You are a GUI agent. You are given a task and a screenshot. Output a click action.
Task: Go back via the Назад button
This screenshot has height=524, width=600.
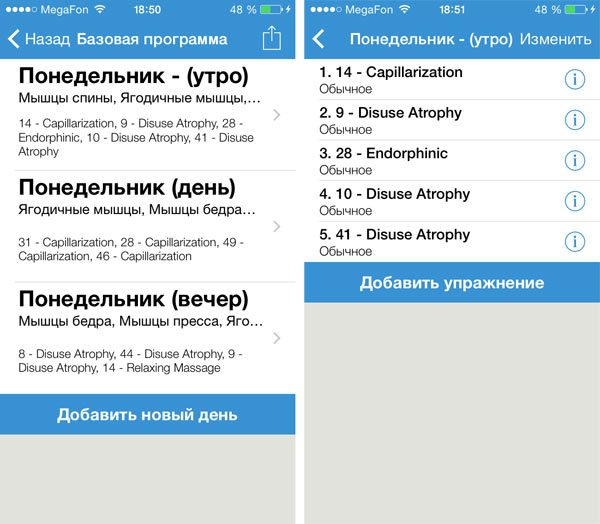[39, 40]
